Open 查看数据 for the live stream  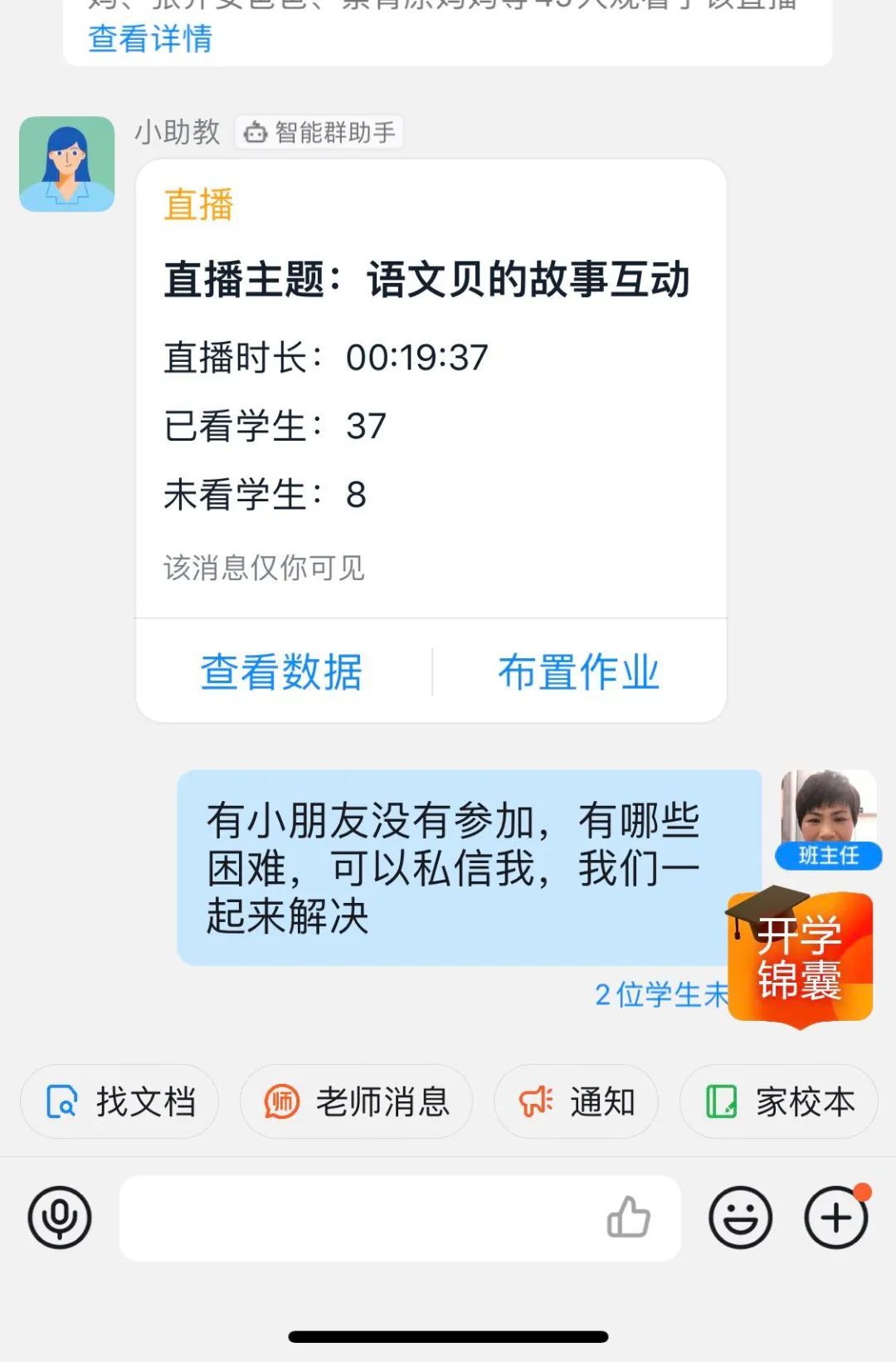[x=281, y=671]
